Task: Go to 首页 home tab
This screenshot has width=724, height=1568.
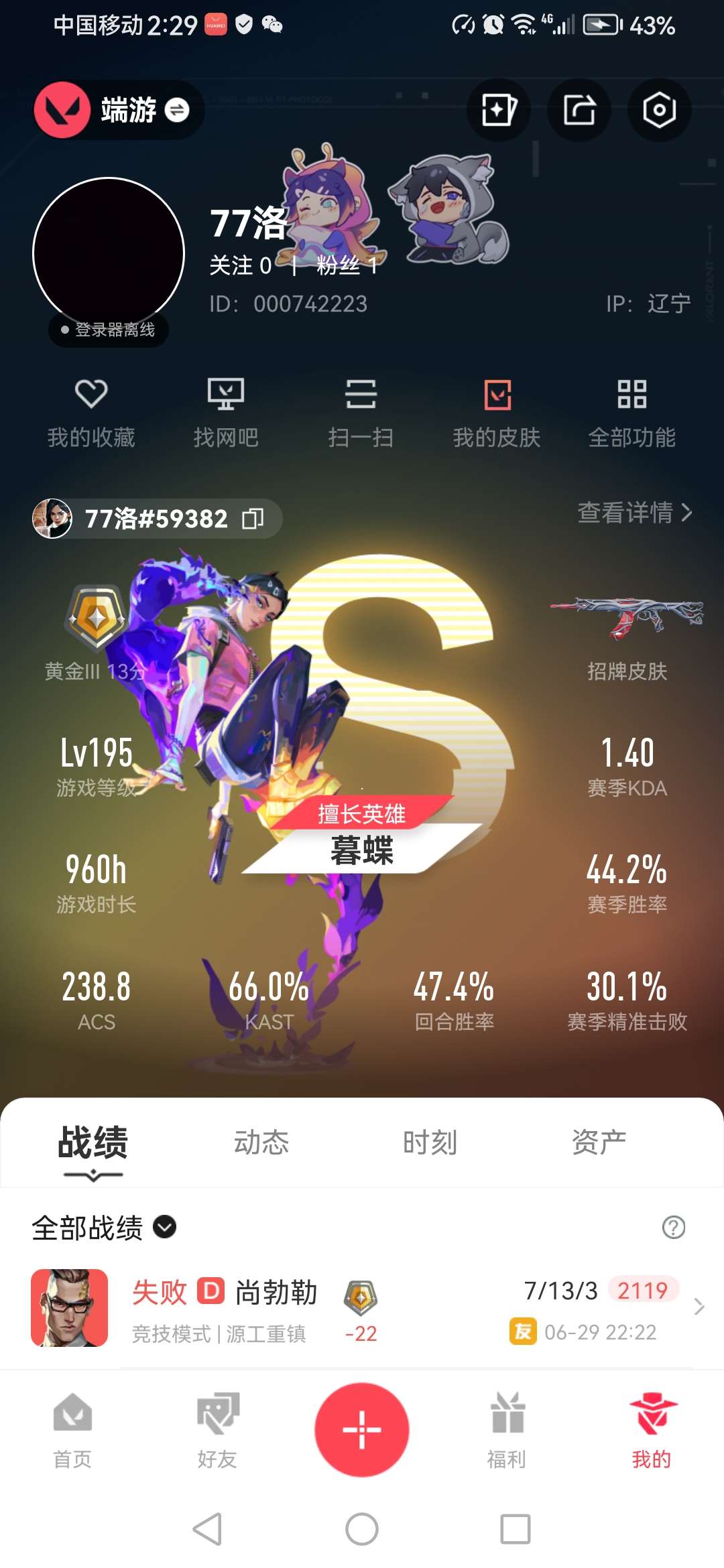Action: tap(72, 1429)
